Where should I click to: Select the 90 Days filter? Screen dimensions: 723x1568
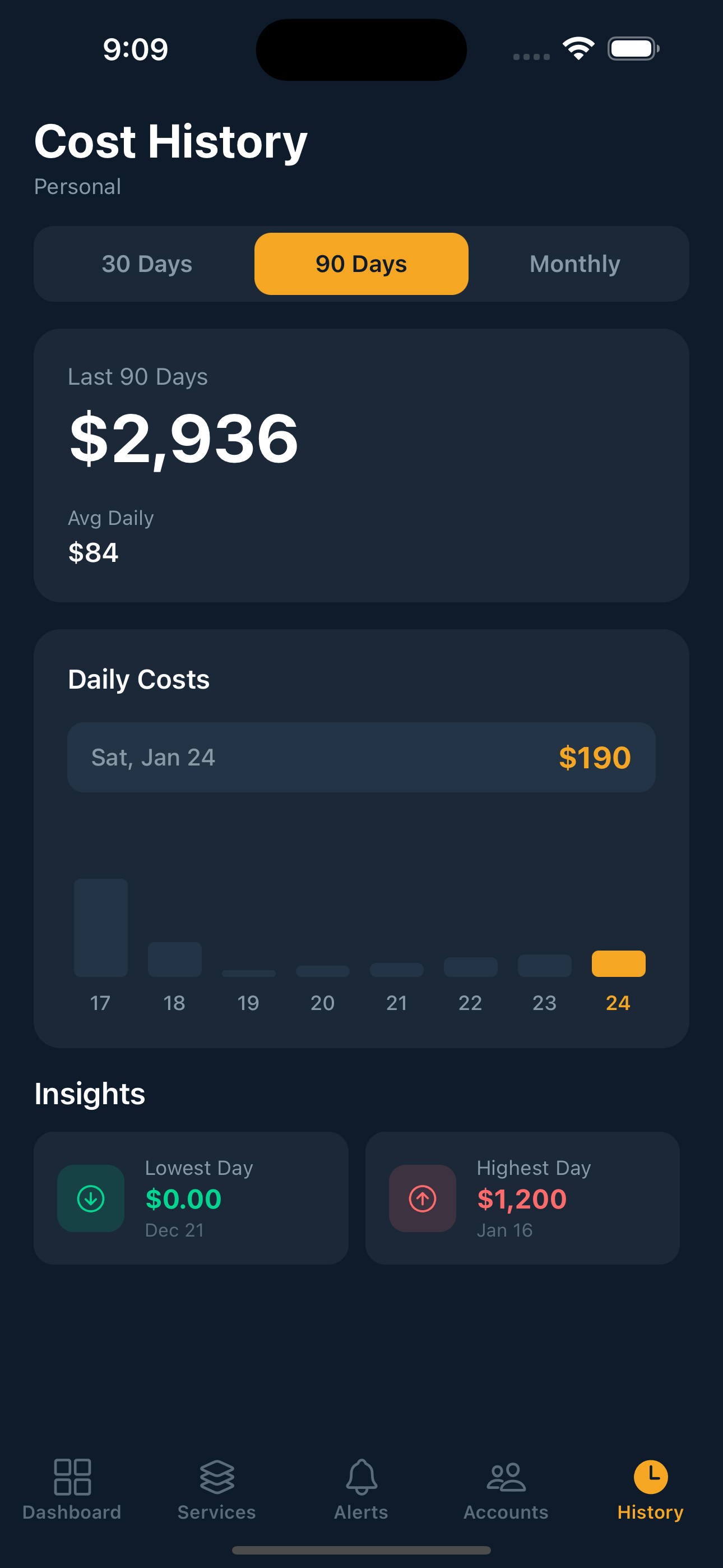(361, 264)
